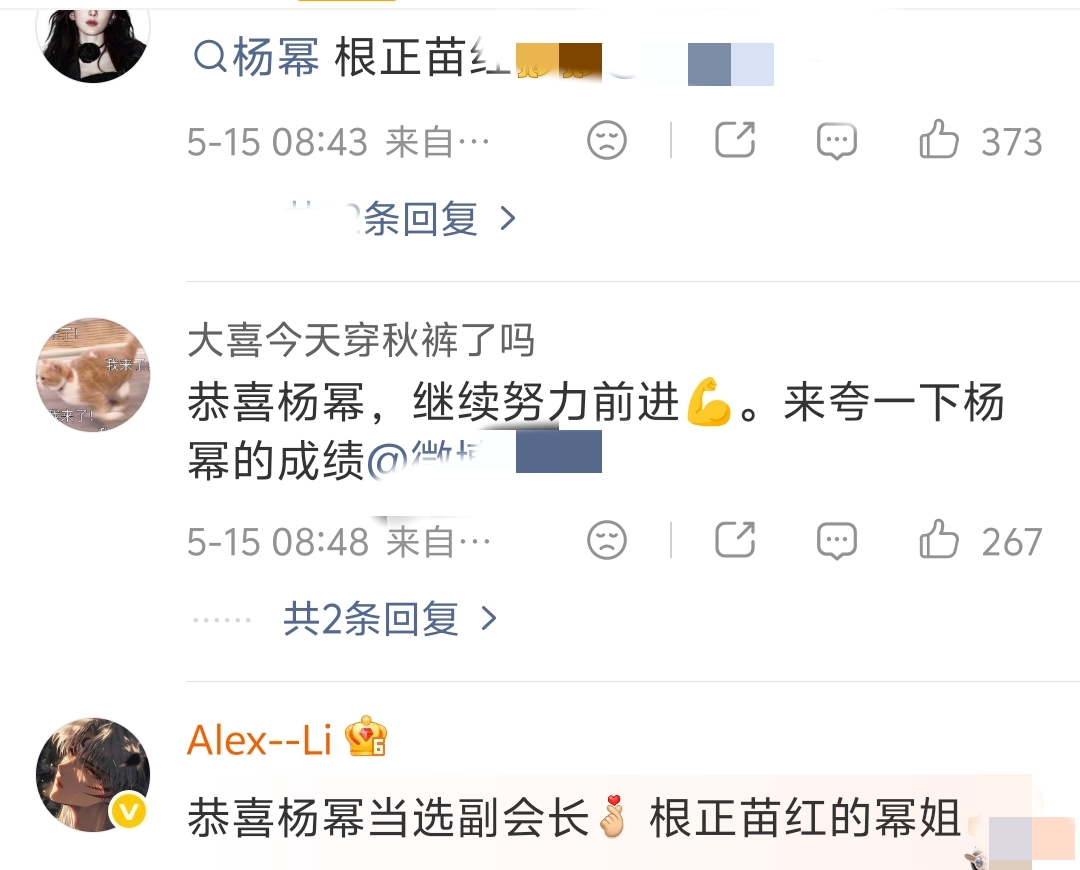
Task: Expand 共2条回复 under the 08:48 comment
Action: tap(390, 618)
